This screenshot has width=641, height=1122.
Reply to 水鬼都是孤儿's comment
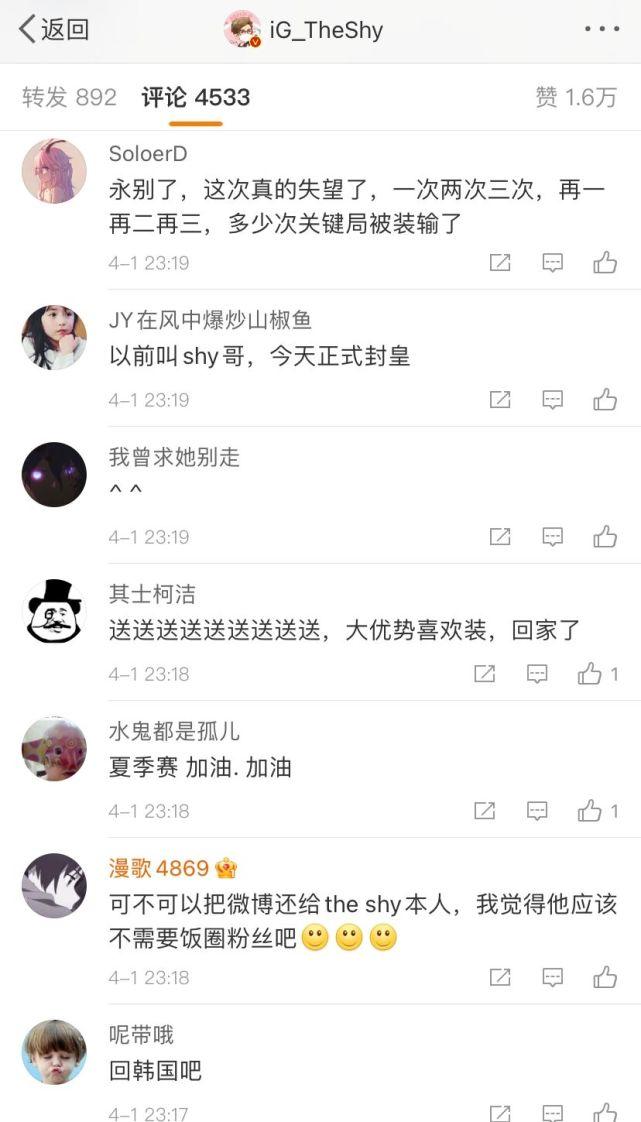pyautogui.click(x=537, y=811)
